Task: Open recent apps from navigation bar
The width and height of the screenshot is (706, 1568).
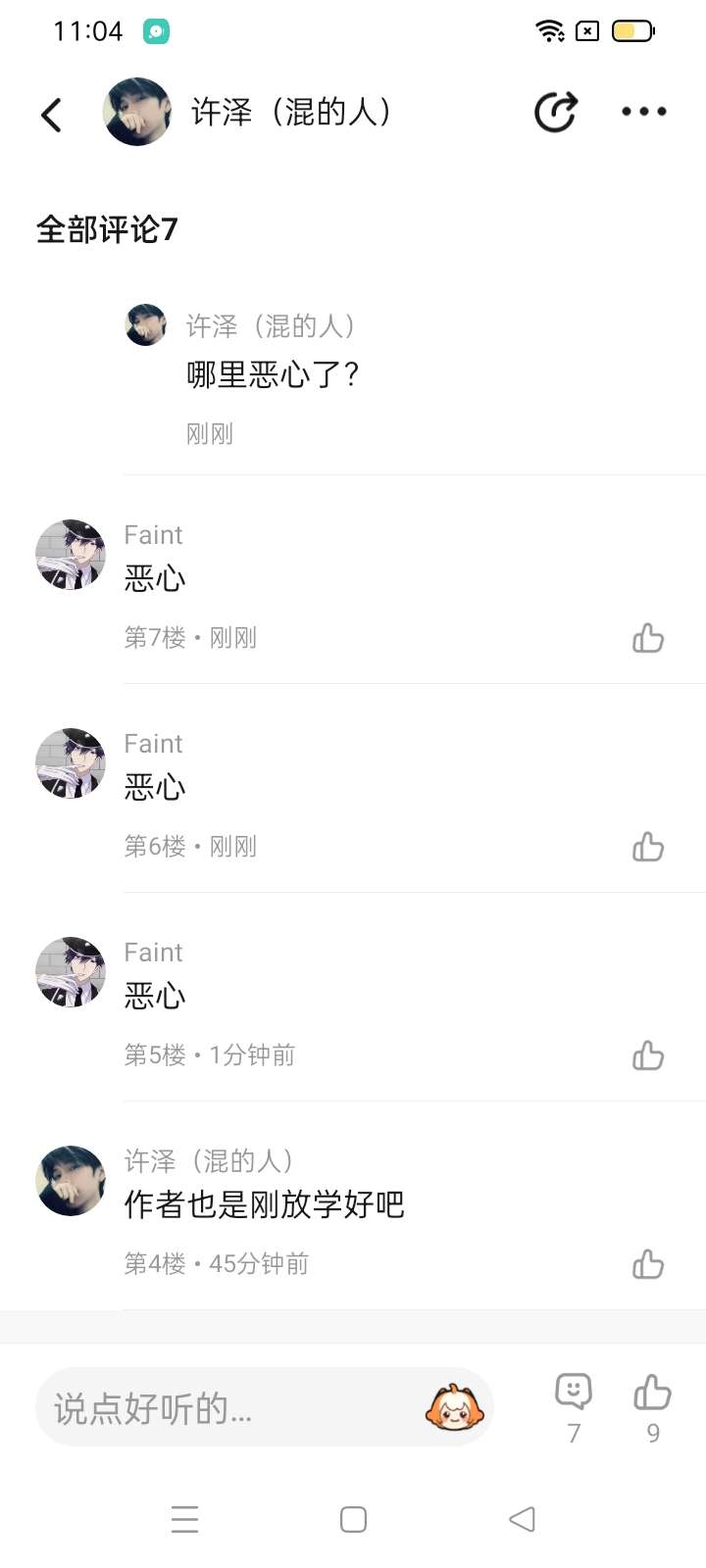Action: click(x=184, y=1519)
